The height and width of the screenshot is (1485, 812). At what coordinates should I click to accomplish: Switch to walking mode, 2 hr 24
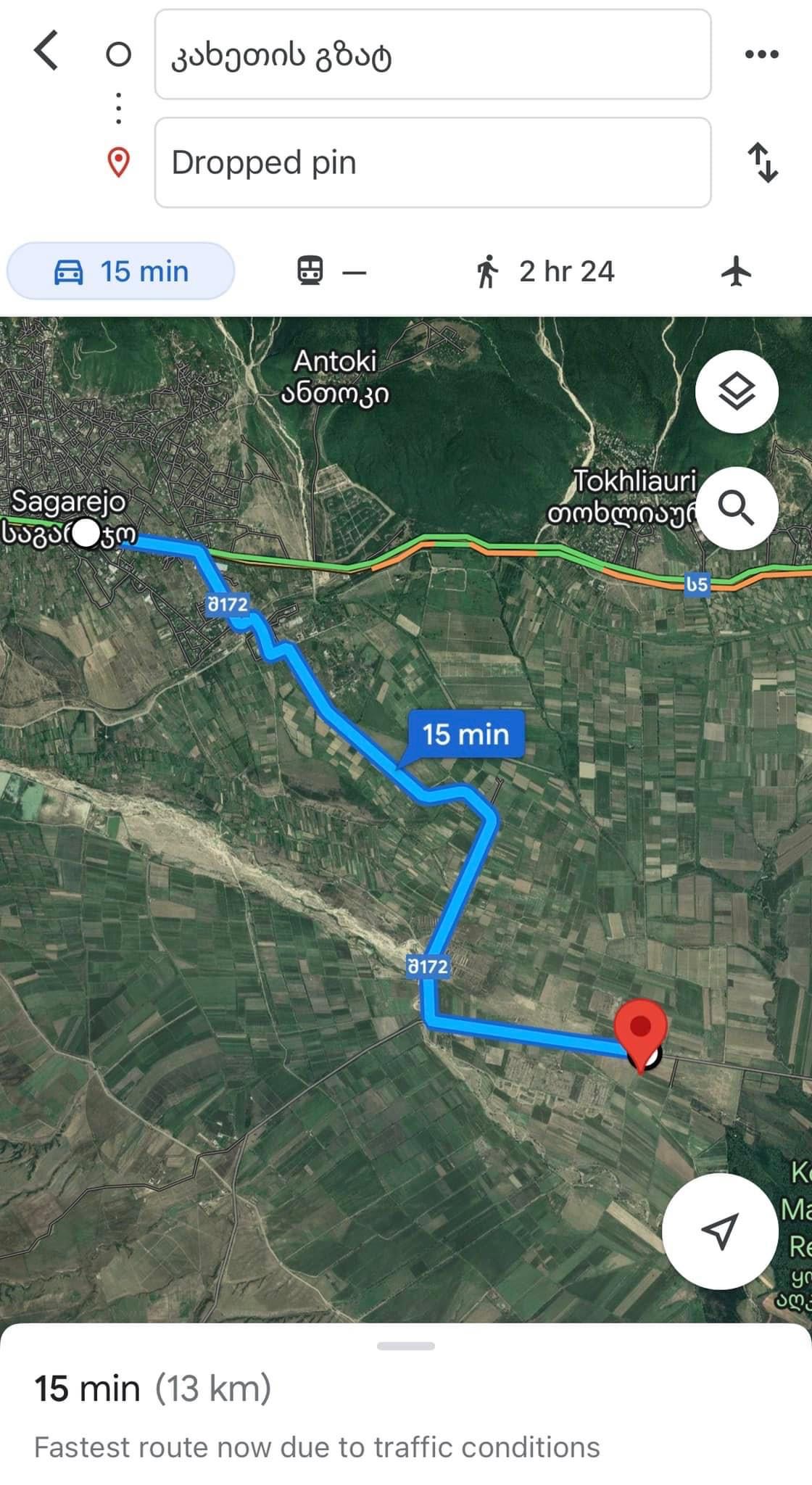(545, 272)
